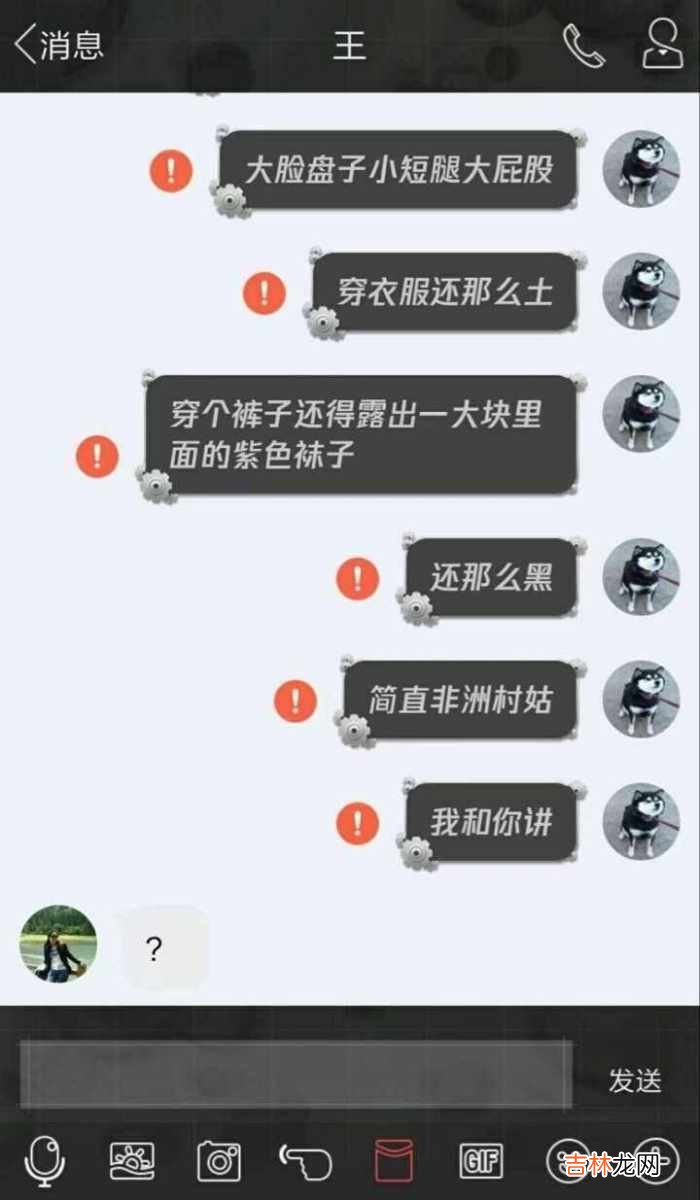Open GIF picker

tap(480, 1161)
